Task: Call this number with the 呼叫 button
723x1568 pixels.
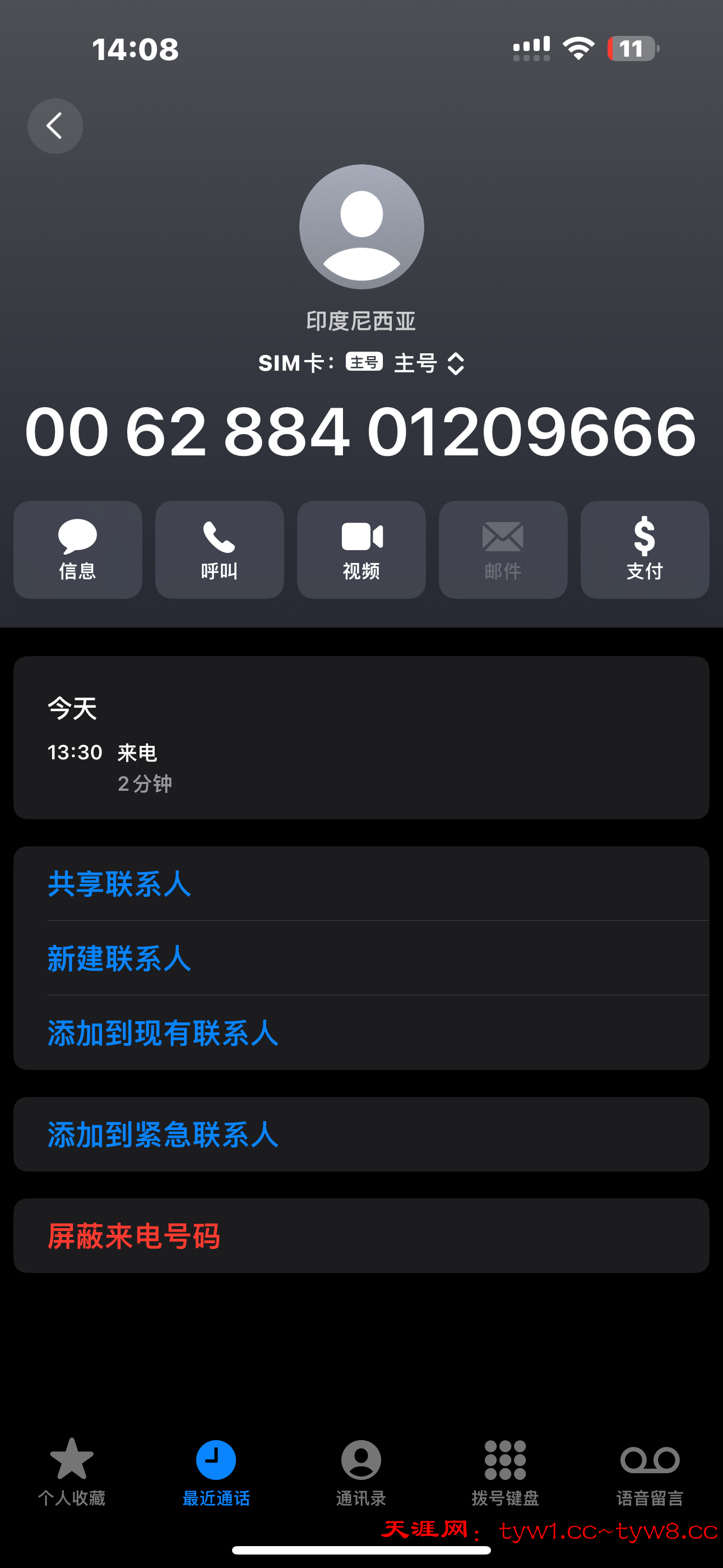Action: (x=219, y=549)
